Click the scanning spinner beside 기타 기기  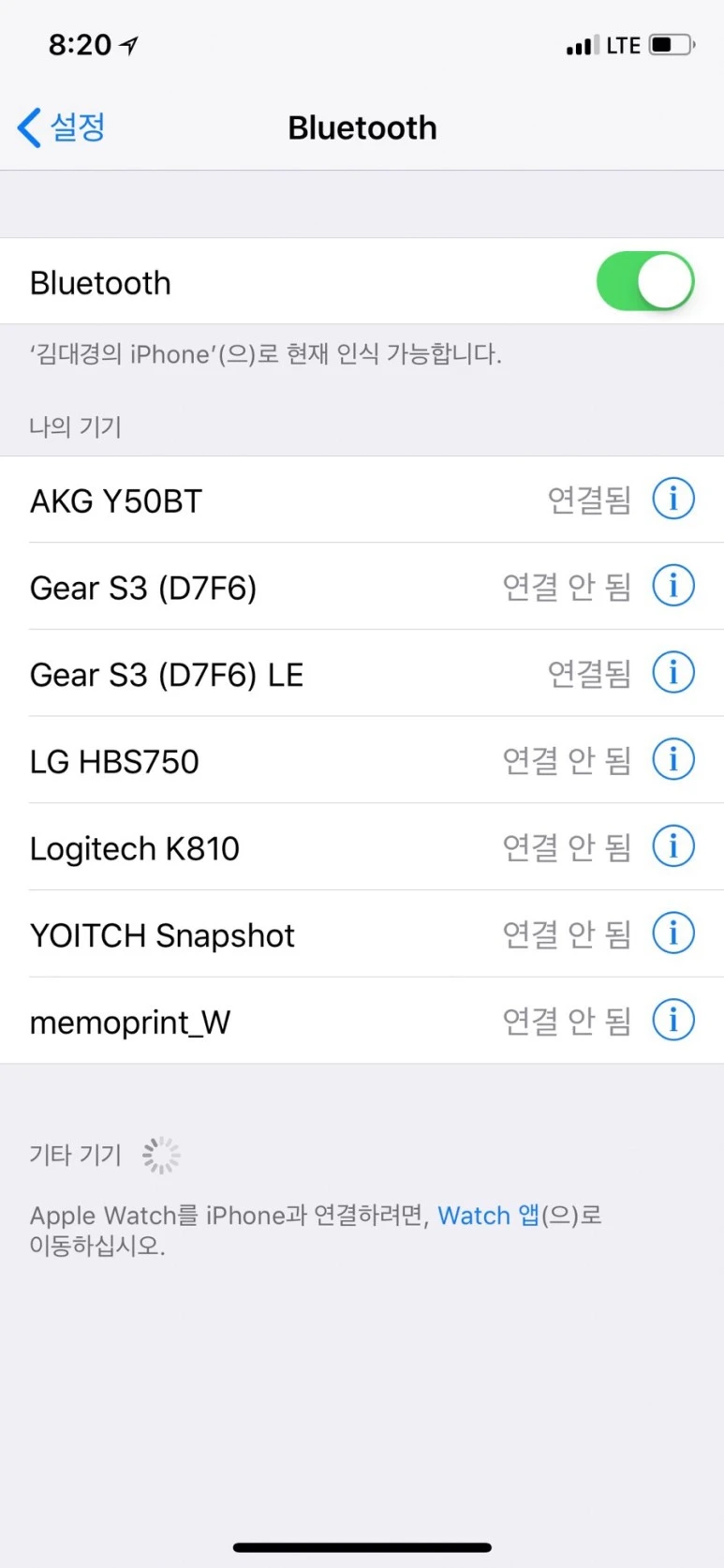pos(161,1154)
